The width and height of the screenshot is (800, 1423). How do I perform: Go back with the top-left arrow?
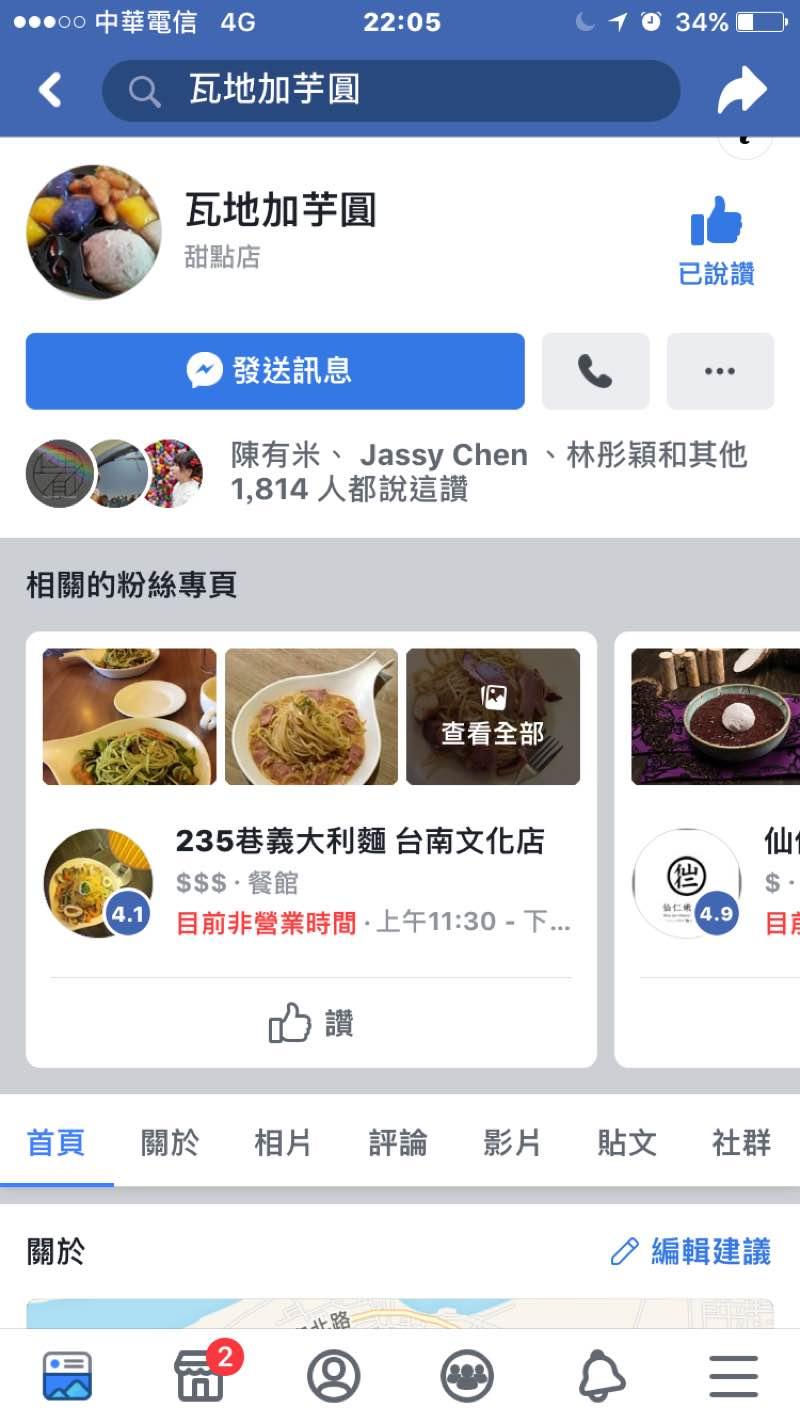50,91
